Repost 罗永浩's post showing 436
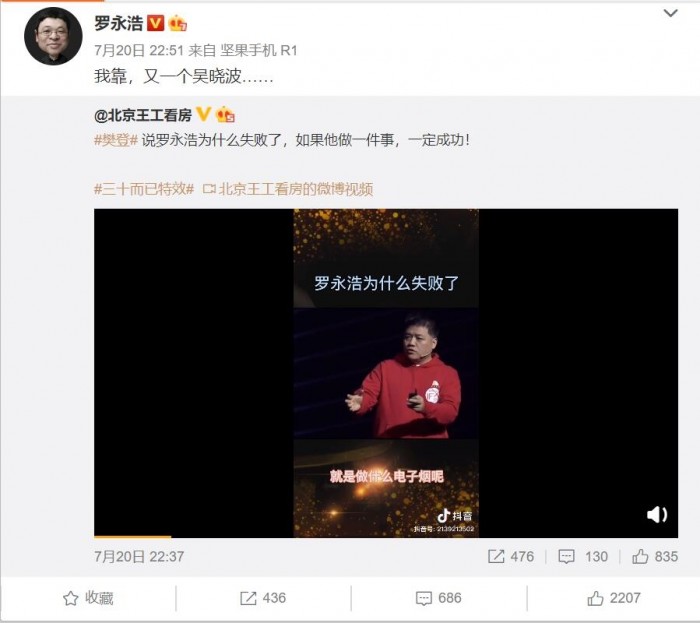The width and height of the screenshot is (700, 623). [262, 597]
